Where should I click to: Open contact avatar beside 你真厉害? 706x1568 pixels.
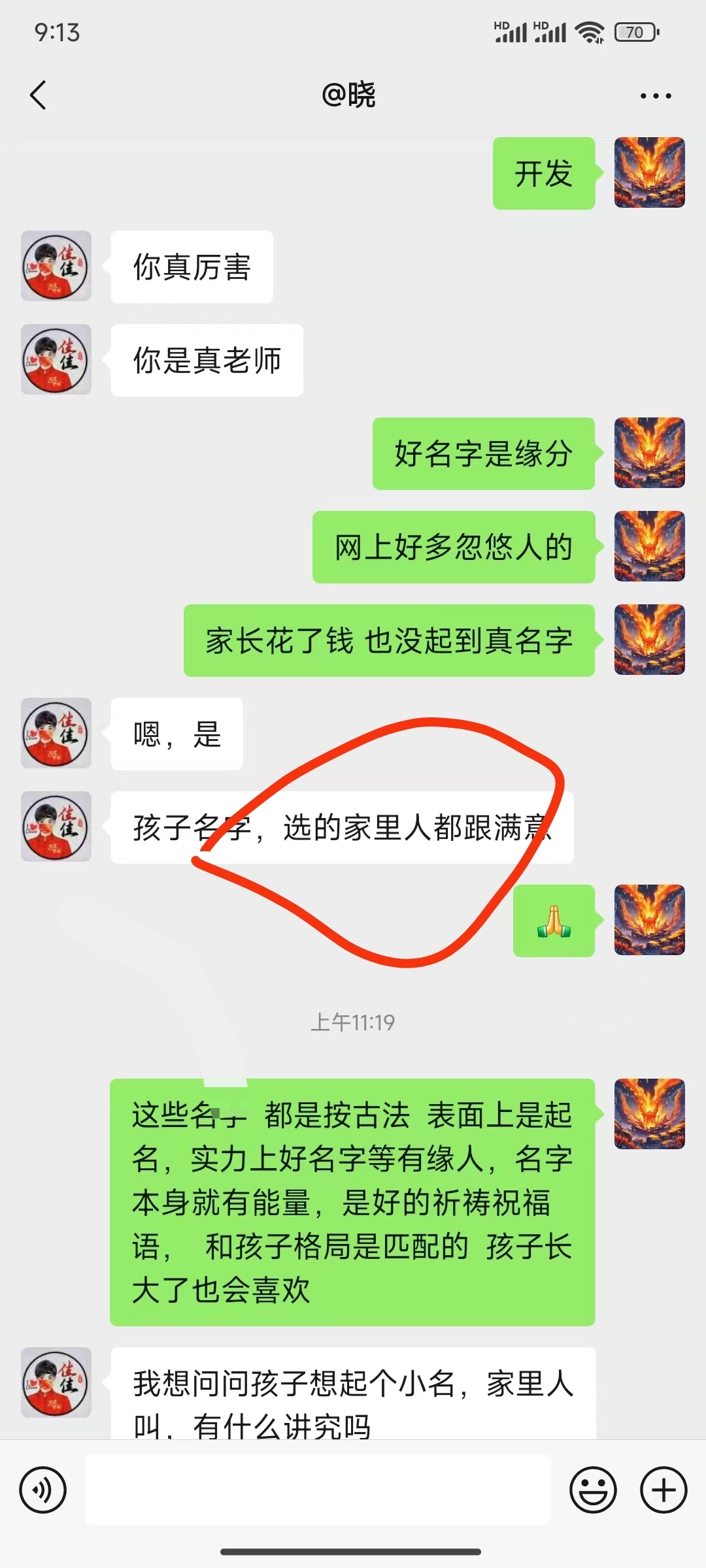click(56, 266)
